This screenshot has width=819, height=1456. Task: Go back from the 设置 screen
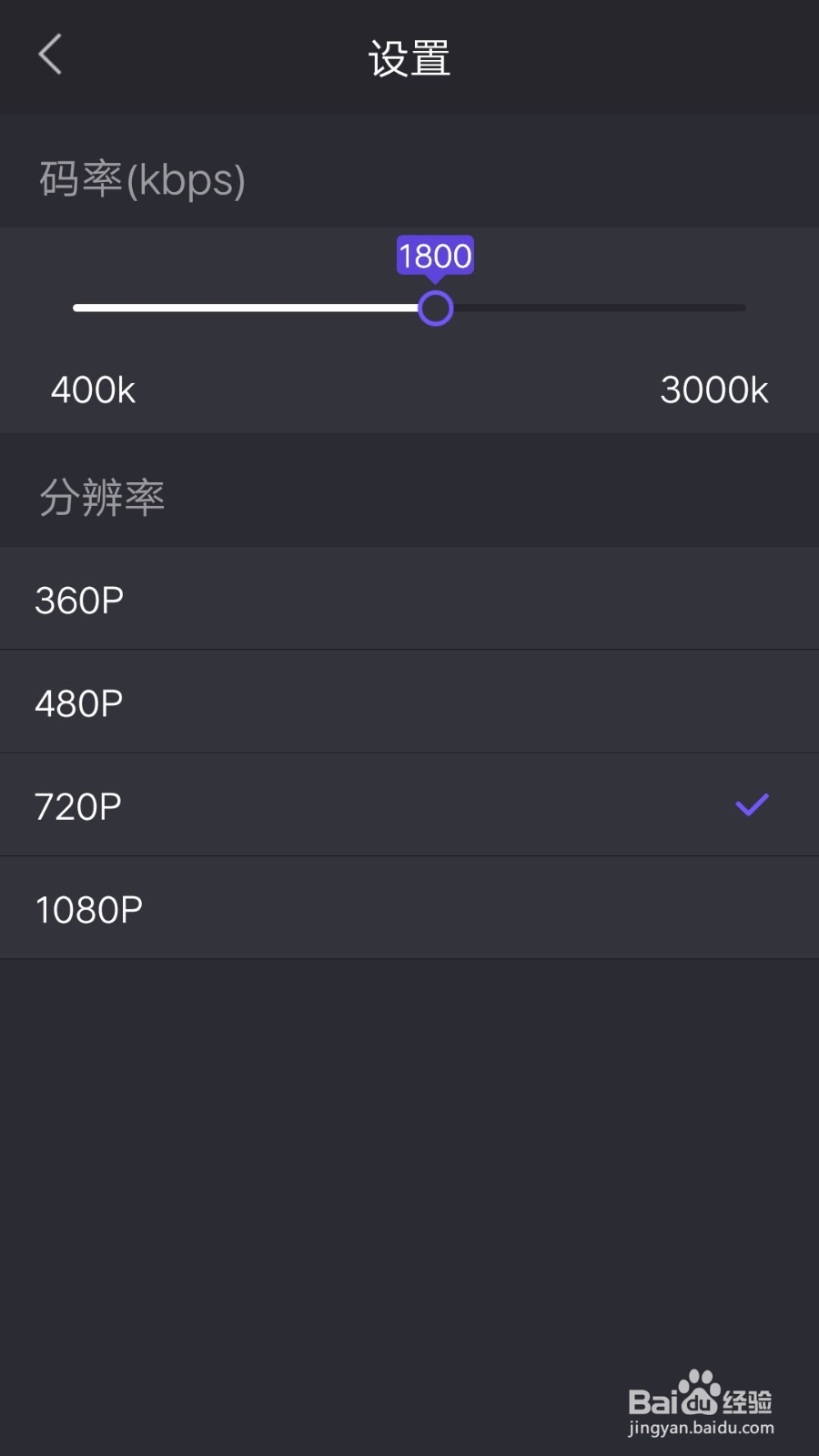50,55
